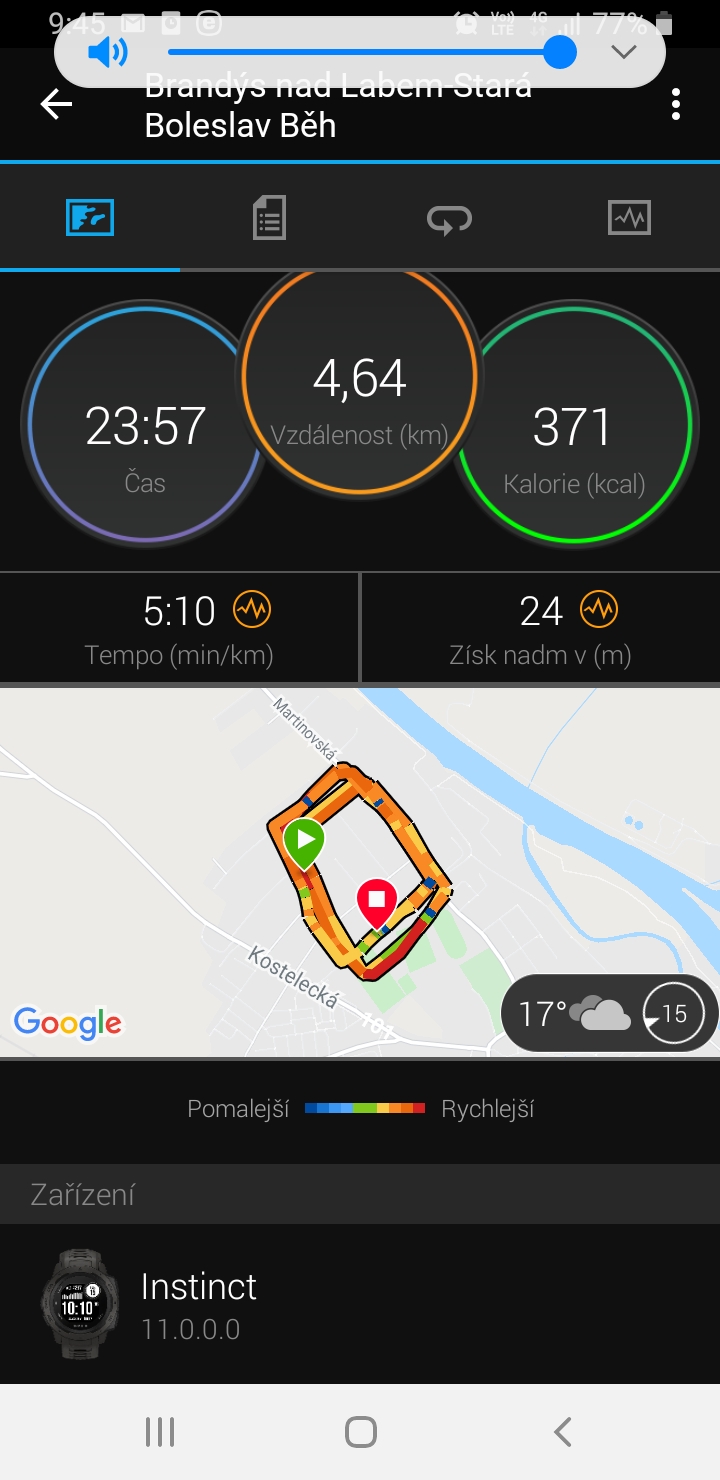
Task: Tap the system home button
Action: 360,1432
